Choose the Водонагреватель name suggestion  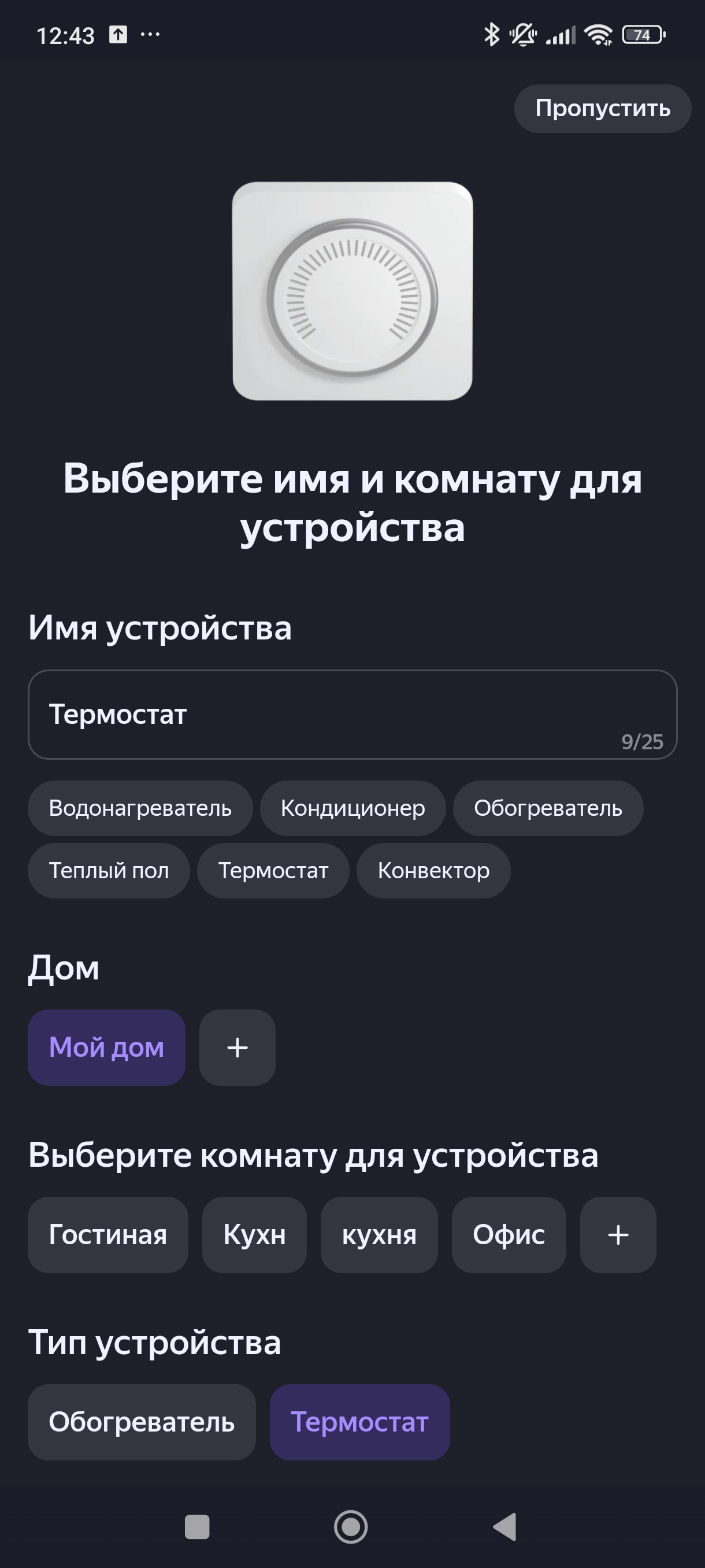coord(140,808)
